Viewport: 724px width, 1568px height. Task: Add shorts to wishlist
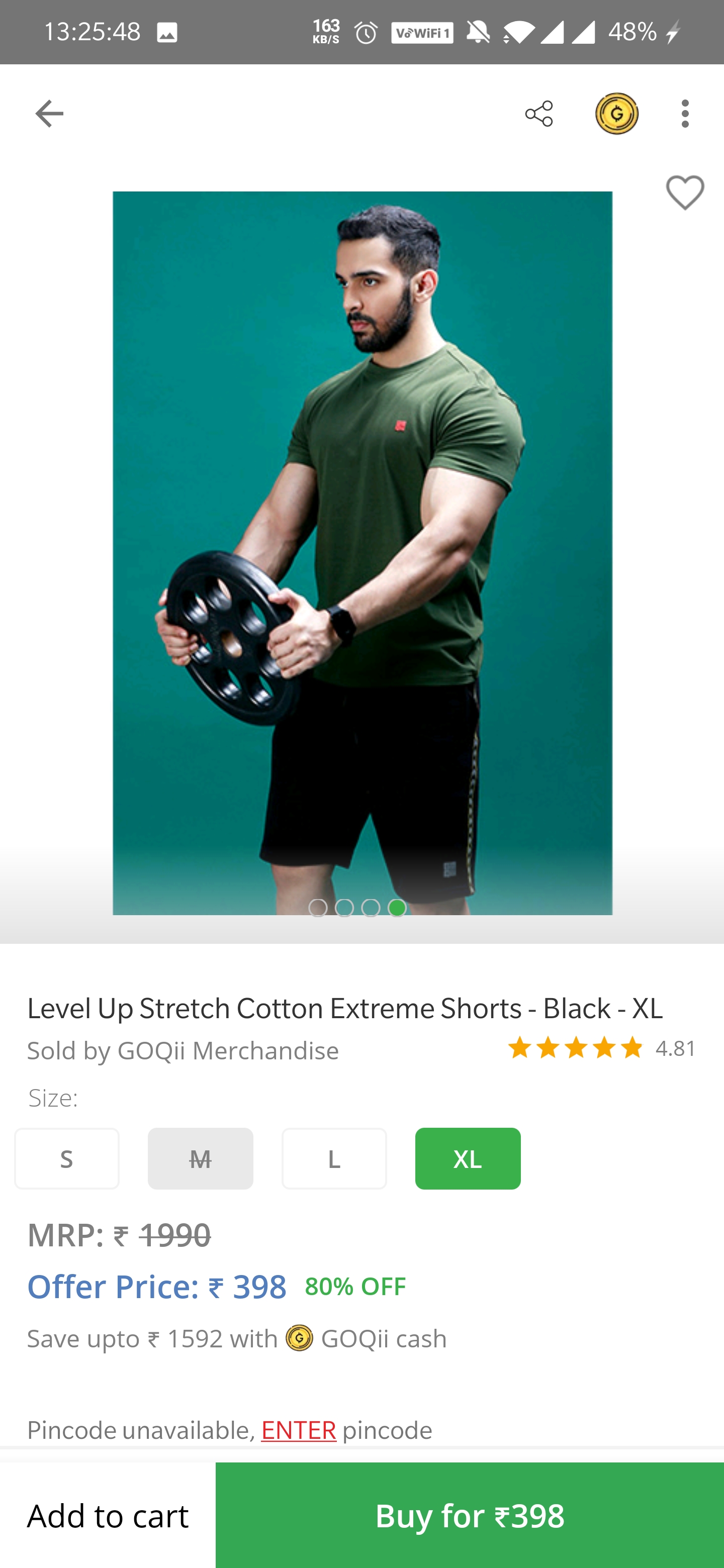click(684, 193)
